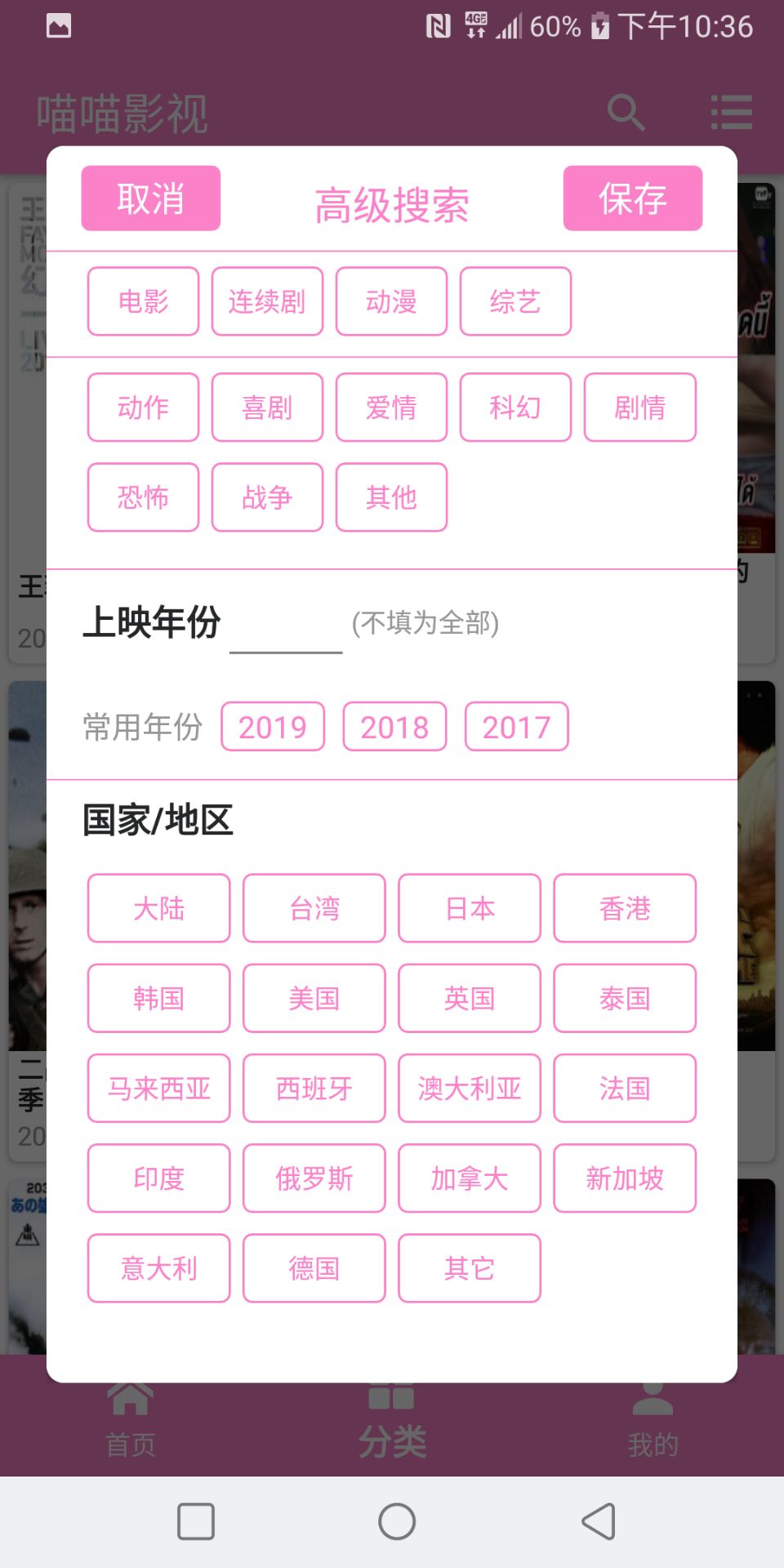Select the 美国 region chip
Viewport: 784px width, 1568px height.
tap(314, 998)
